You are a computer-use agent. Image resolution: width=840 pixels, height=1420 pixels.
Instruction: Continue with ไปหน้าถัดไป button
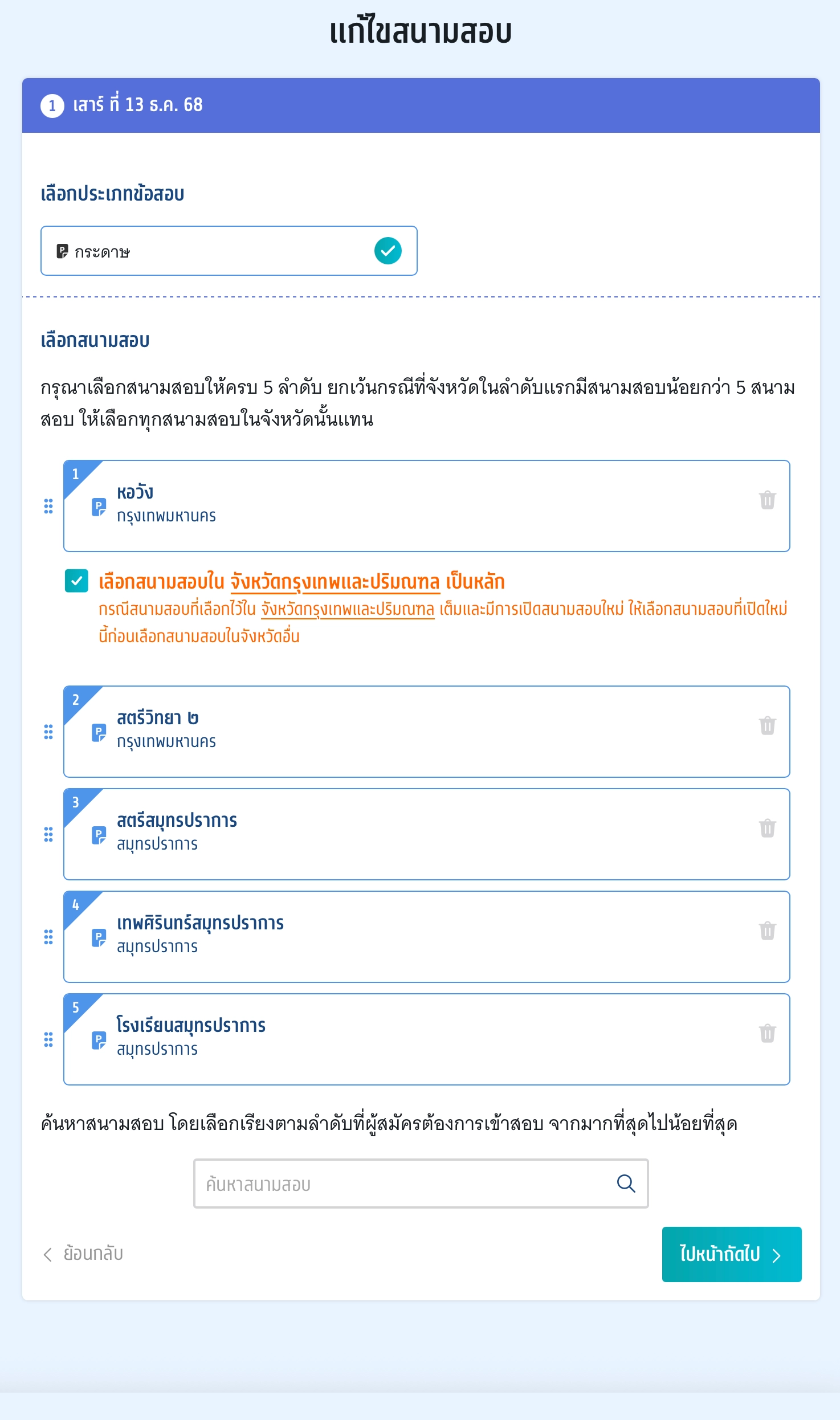tap(731, 1254)
